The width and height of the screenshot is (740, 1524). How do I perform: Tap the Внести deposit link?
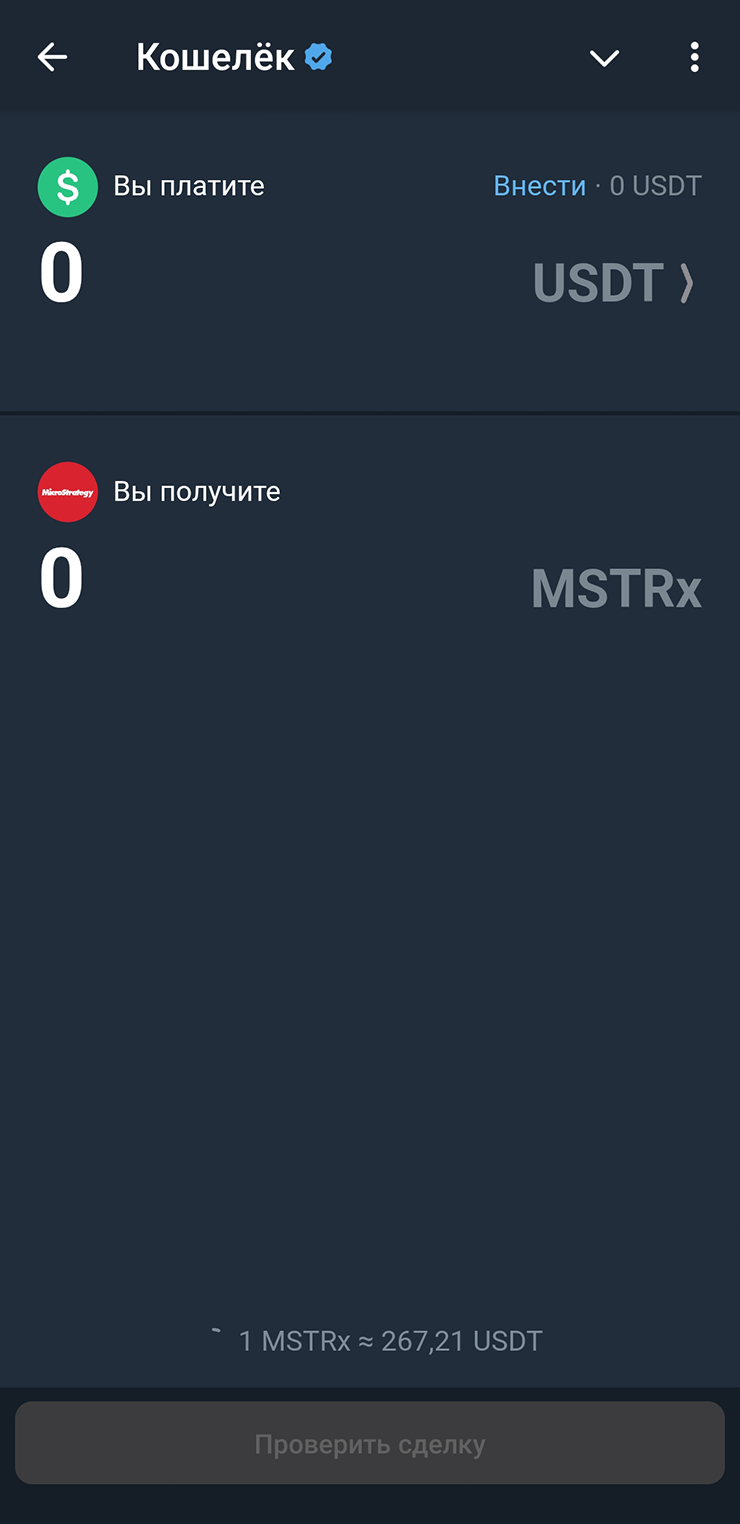tap(539, 186)
